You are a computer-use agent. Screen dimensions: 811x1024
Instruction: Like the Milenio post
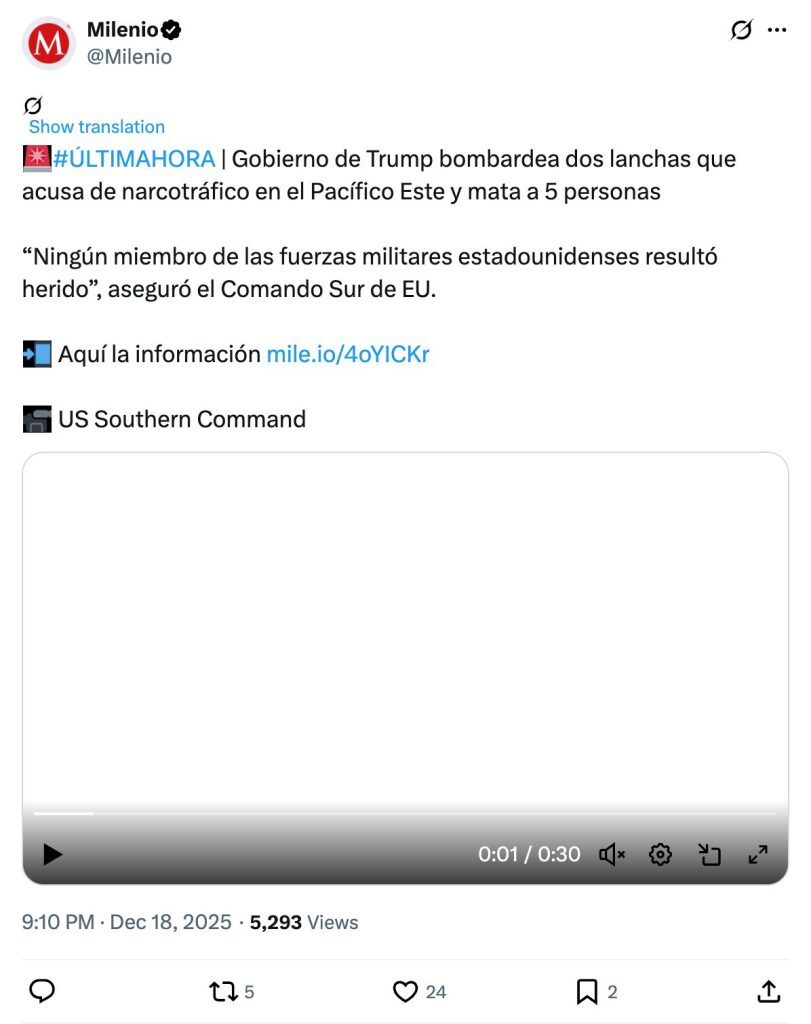405,991
